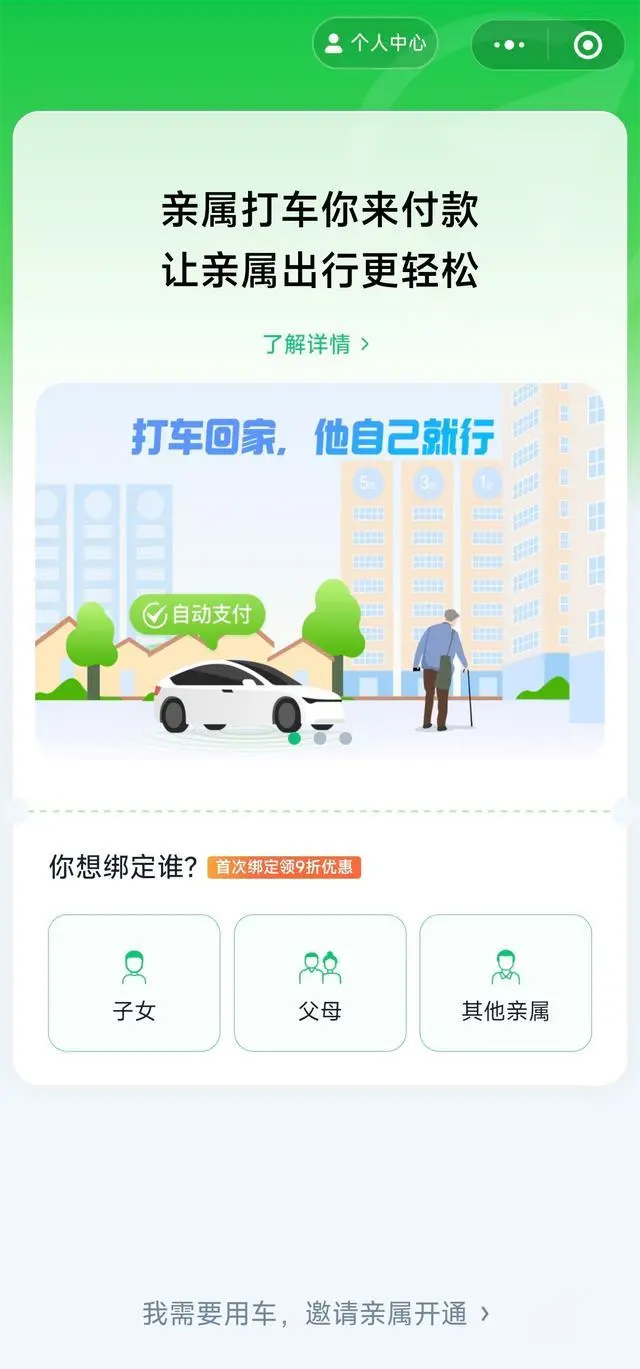The width and height of the screenshot is (640, 1369).
Task: Close the mini program with the circle icon
Action: point(588,45)
